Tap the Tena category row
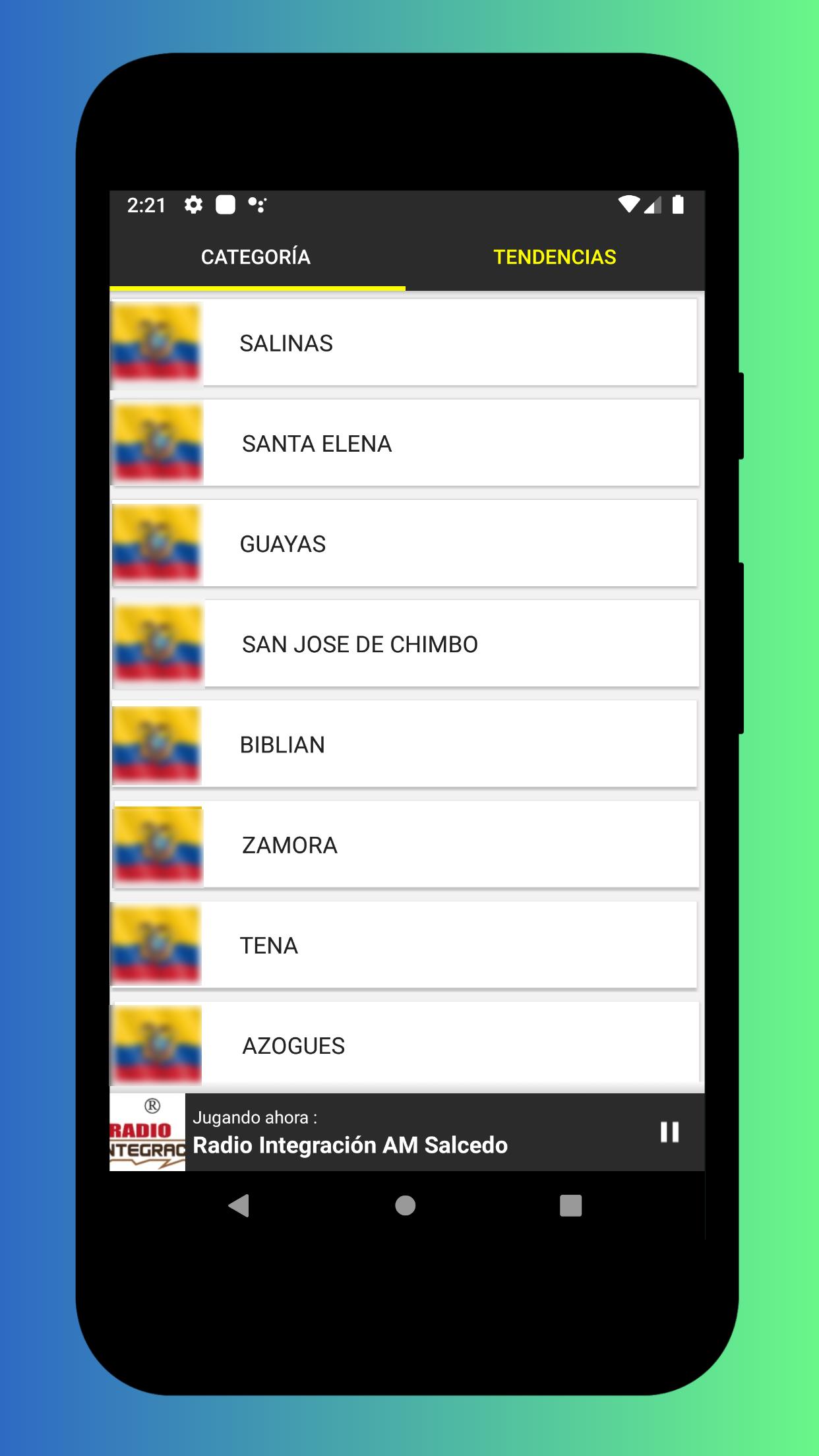The image size is (819, 1456). click(x=404, y=944)
